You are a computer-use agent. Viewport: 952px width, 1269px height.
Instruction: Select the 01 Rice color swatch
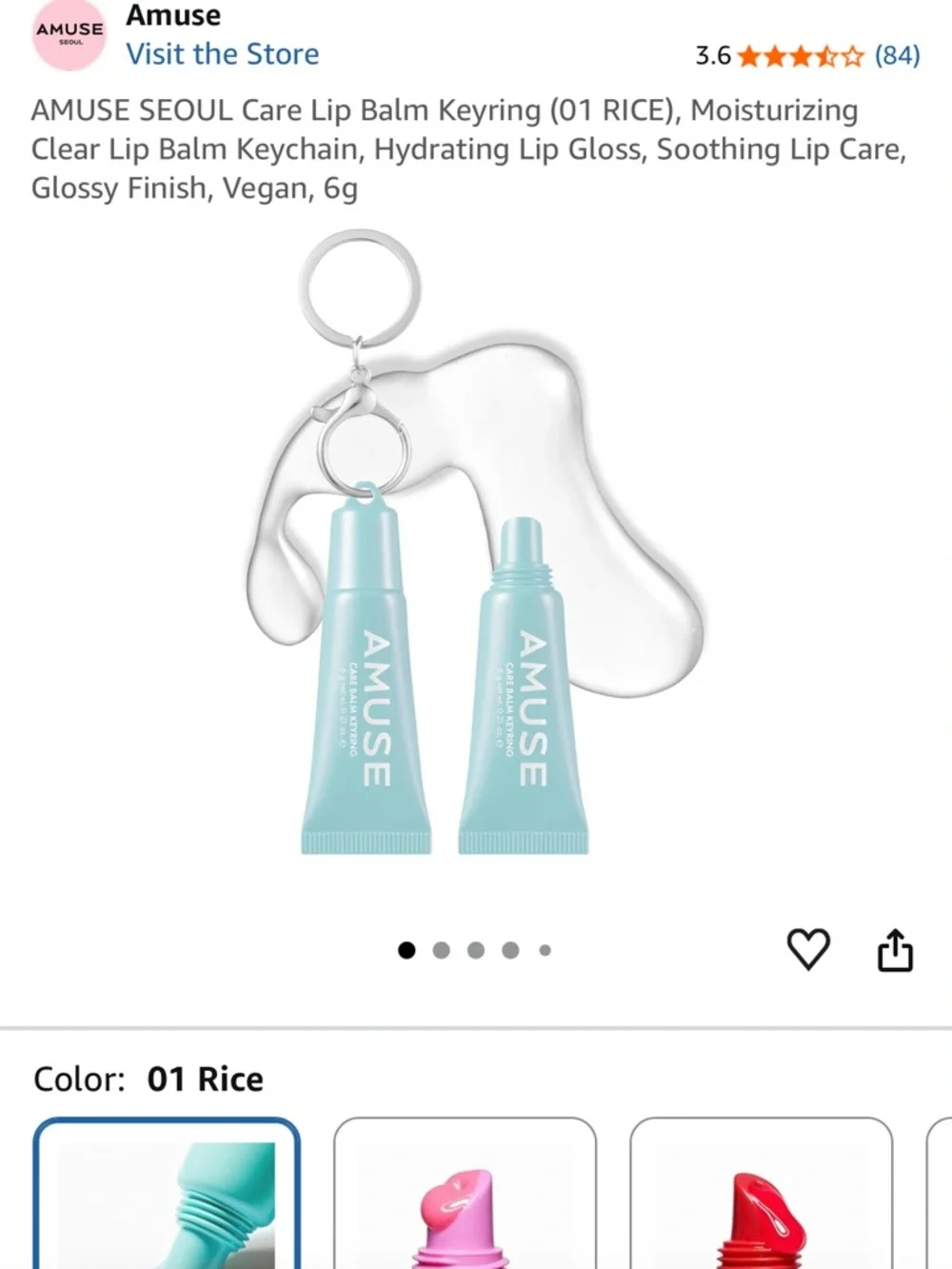coord(168,1195)
